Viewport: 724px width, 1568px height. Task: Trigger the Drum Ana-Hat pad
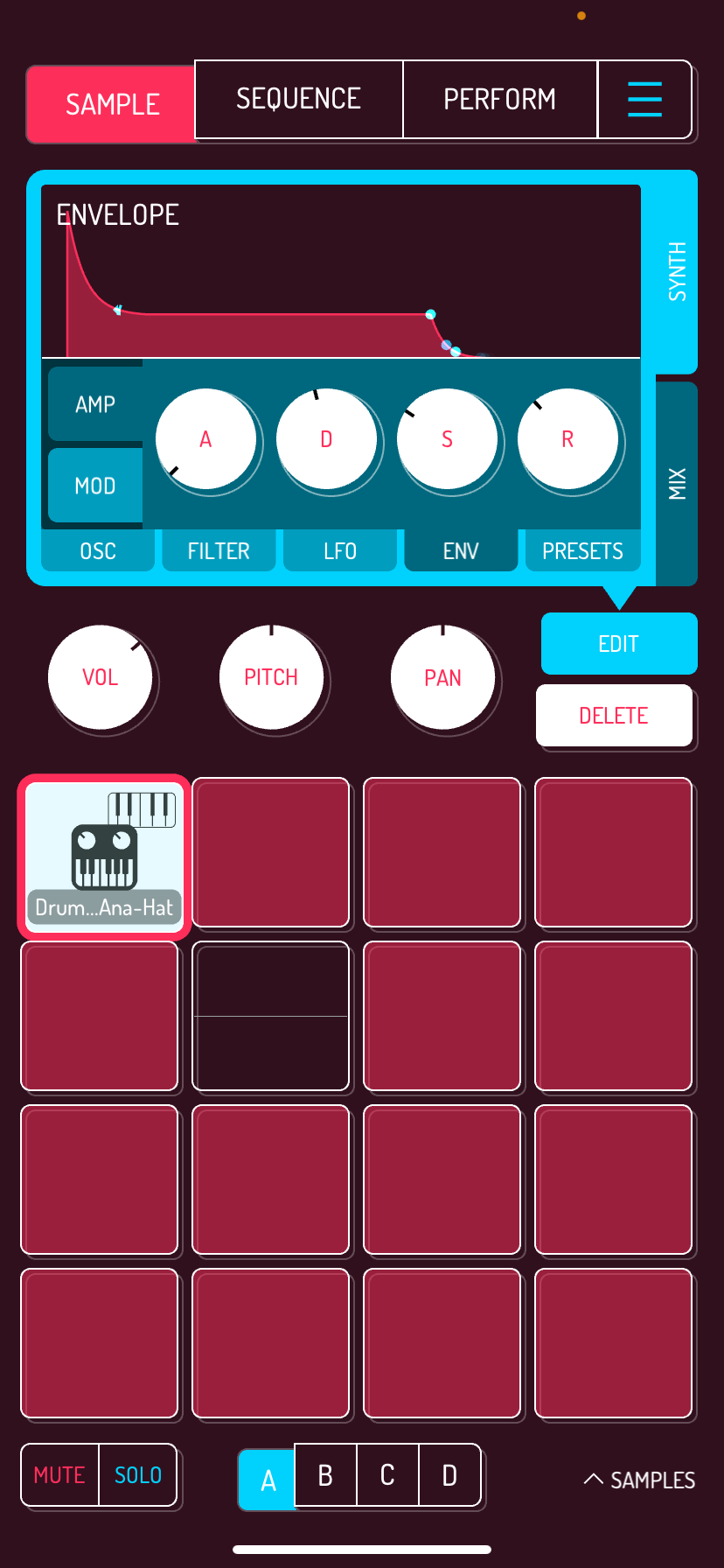(x=104, y=857)
